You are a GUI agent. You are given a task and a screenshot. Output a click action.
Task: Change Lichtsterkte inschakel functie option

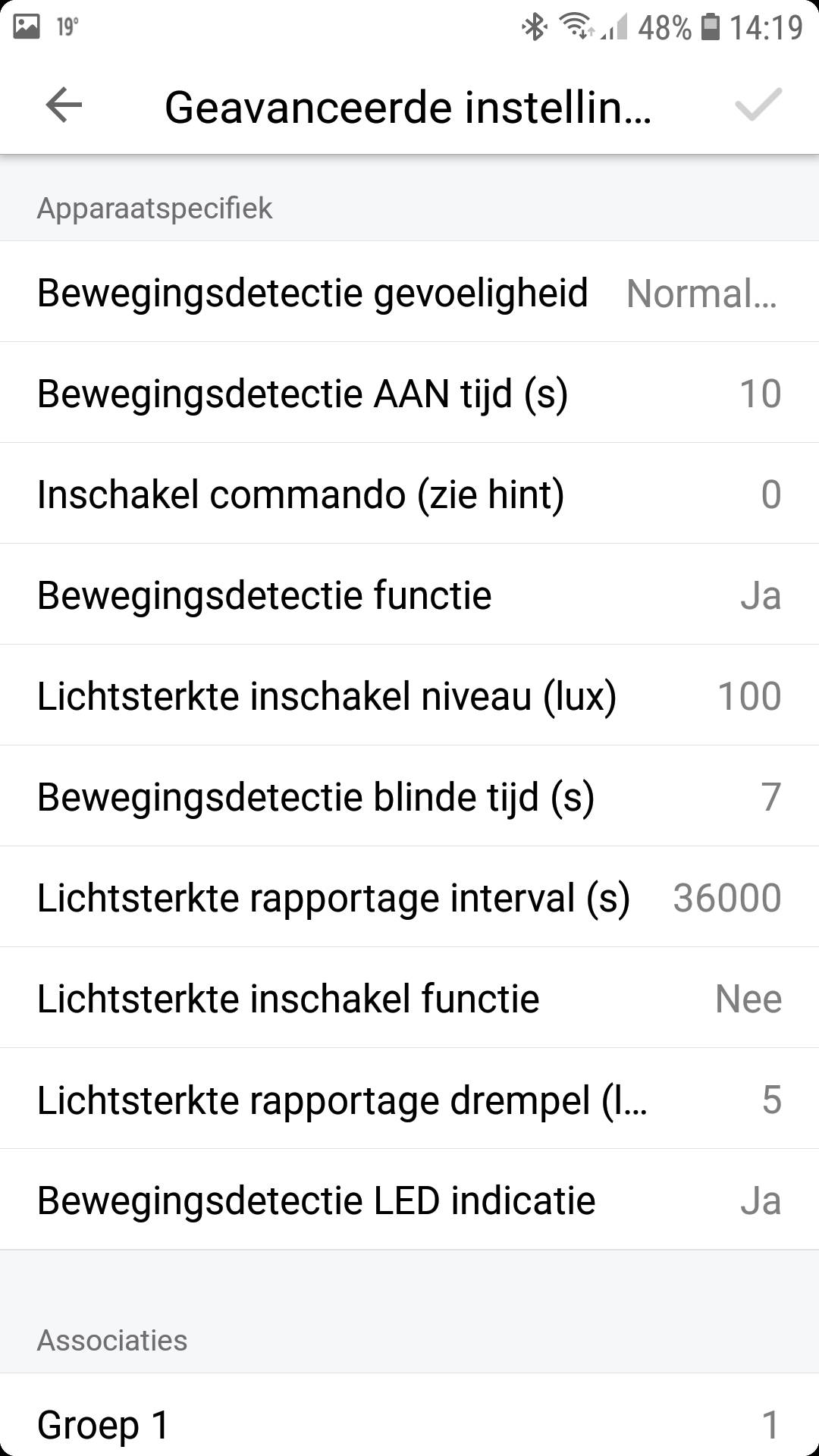[x=409, y=999]
